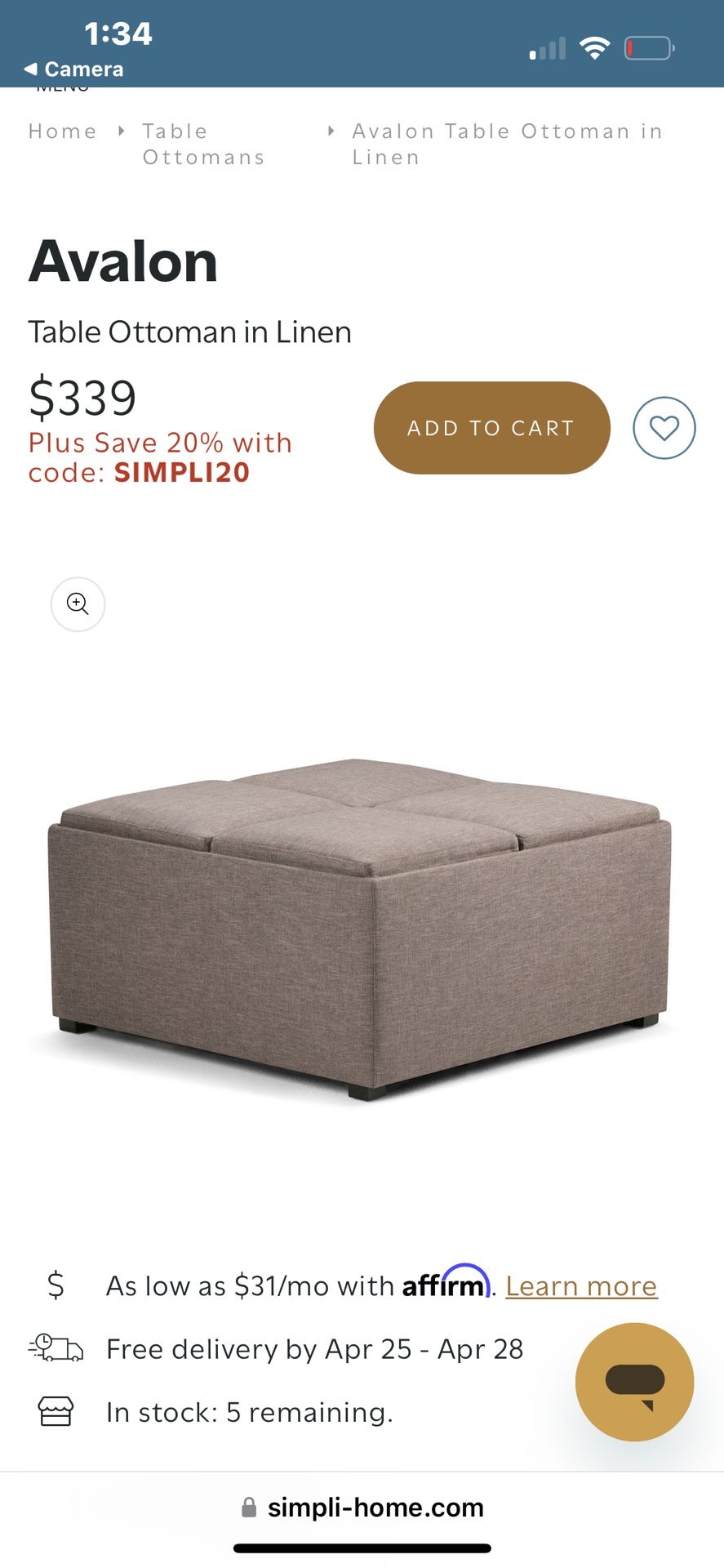Tap the battery indicator
The image size is (724, 1568).
click(x=649, y=47)
